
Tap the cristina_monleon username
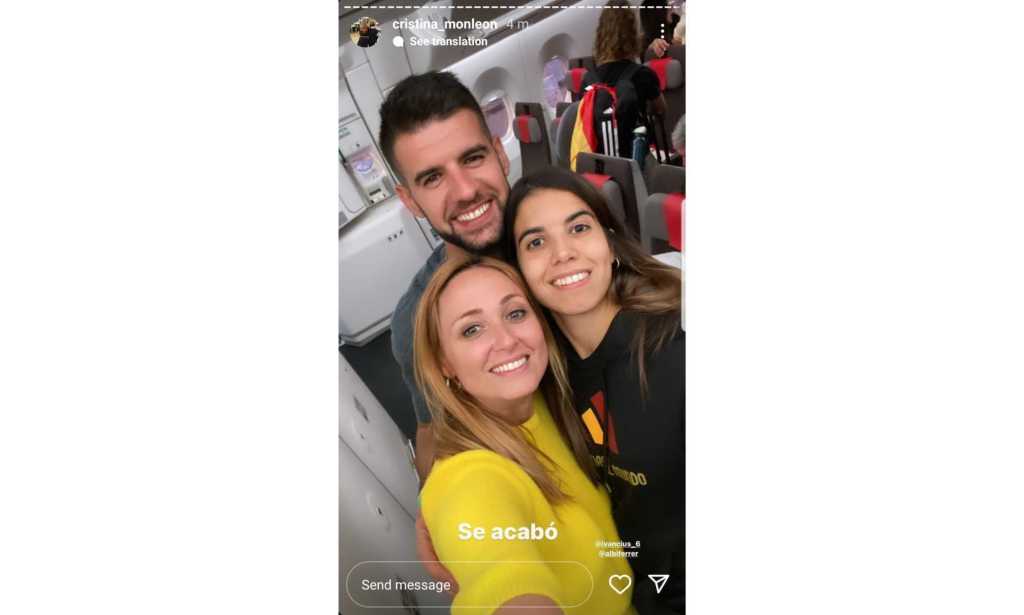click(445, 24)
